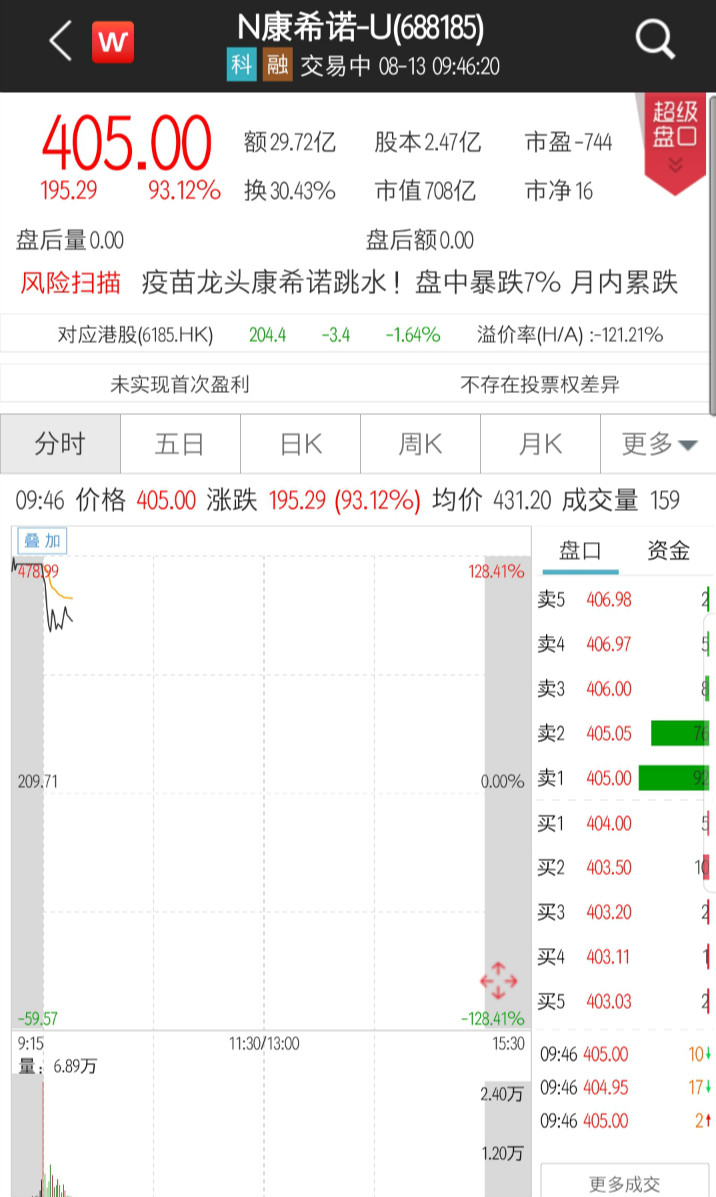Show the 月K chart

(540, 444)
